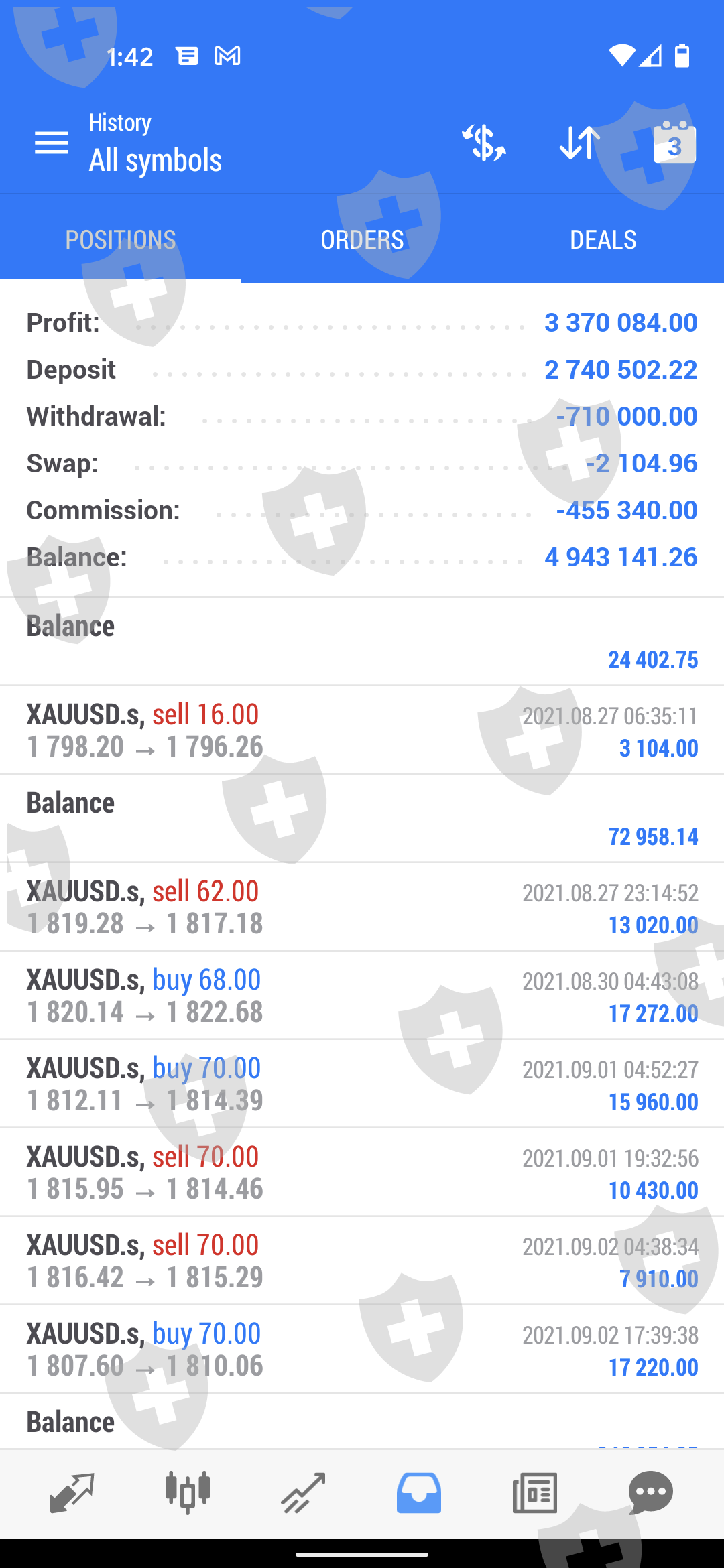
Task: Tap the sort arrows icon
Action: pyautogui.click(x=579, y=143)
